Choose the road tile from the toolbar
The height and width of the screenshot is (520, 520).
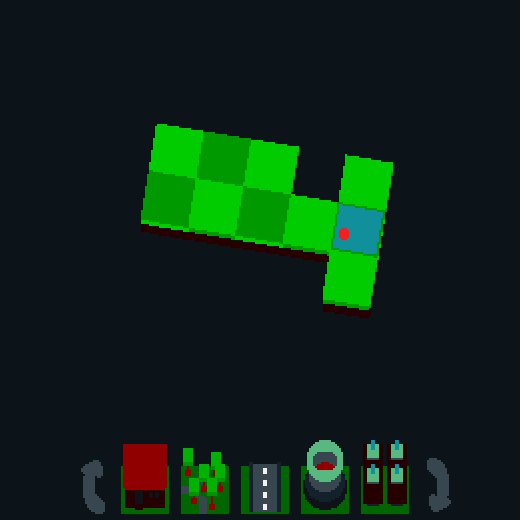tap(265, 488)
